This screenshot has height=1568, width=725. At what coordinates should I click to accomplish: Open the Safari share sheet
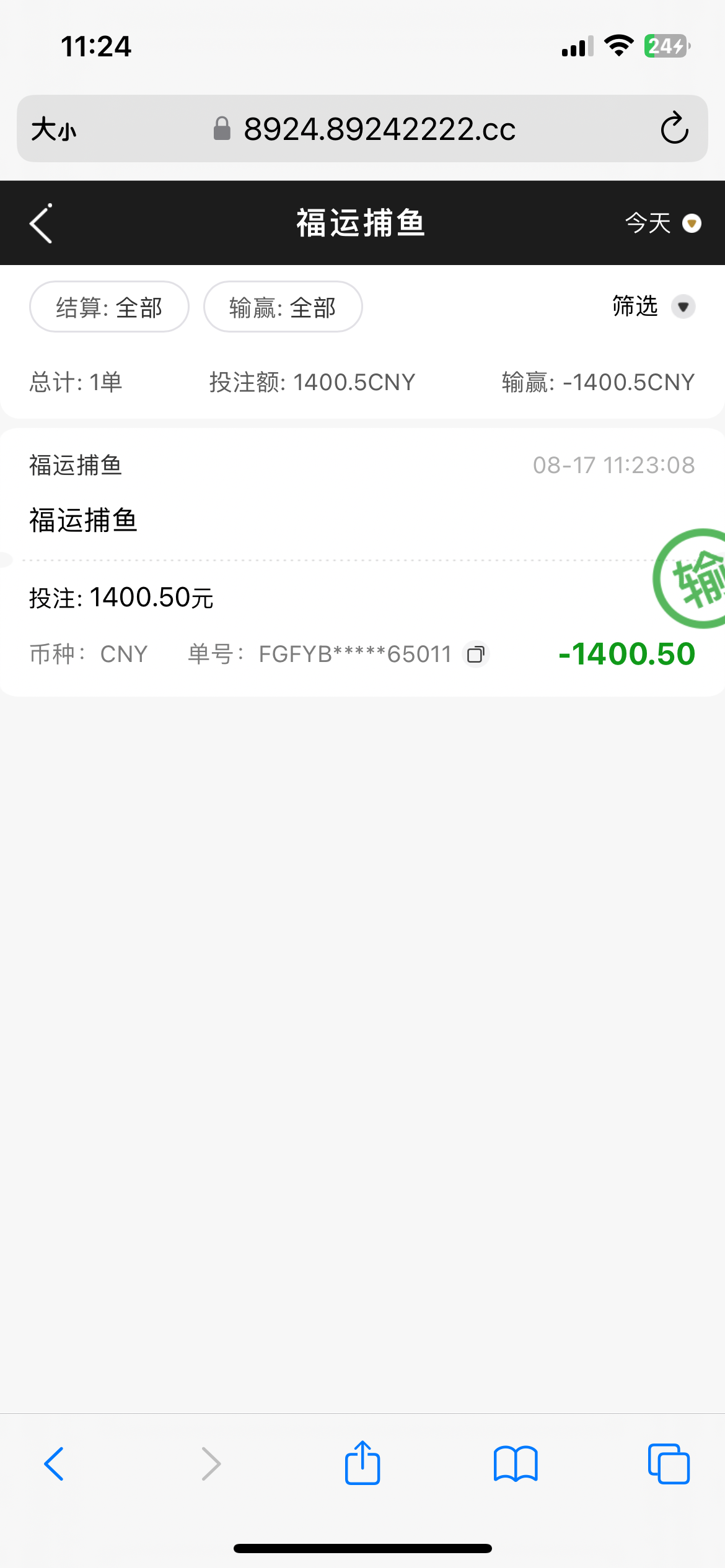point(362,1465)
